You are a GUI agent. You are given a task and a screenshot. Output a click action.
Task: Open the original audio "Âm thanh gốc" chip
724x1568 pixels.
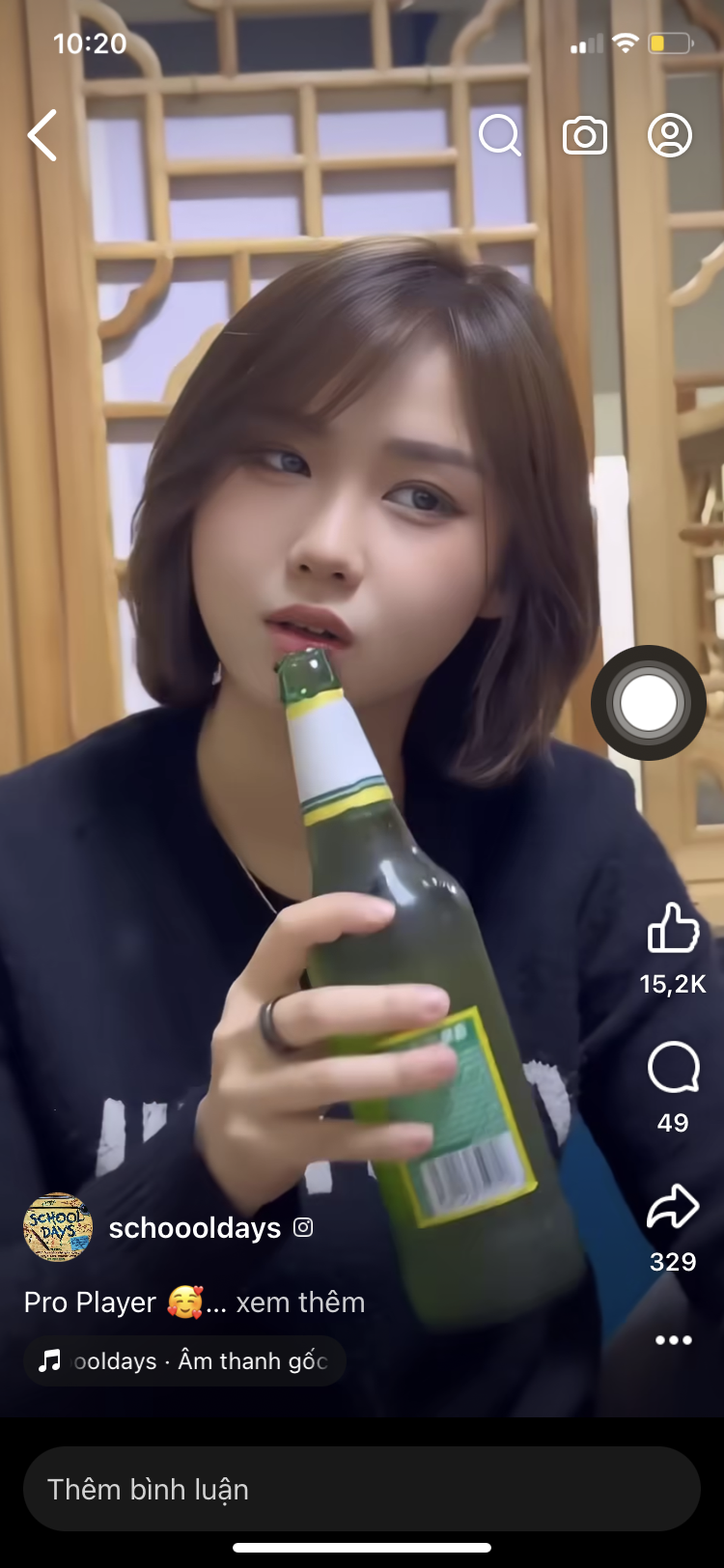184,1361
